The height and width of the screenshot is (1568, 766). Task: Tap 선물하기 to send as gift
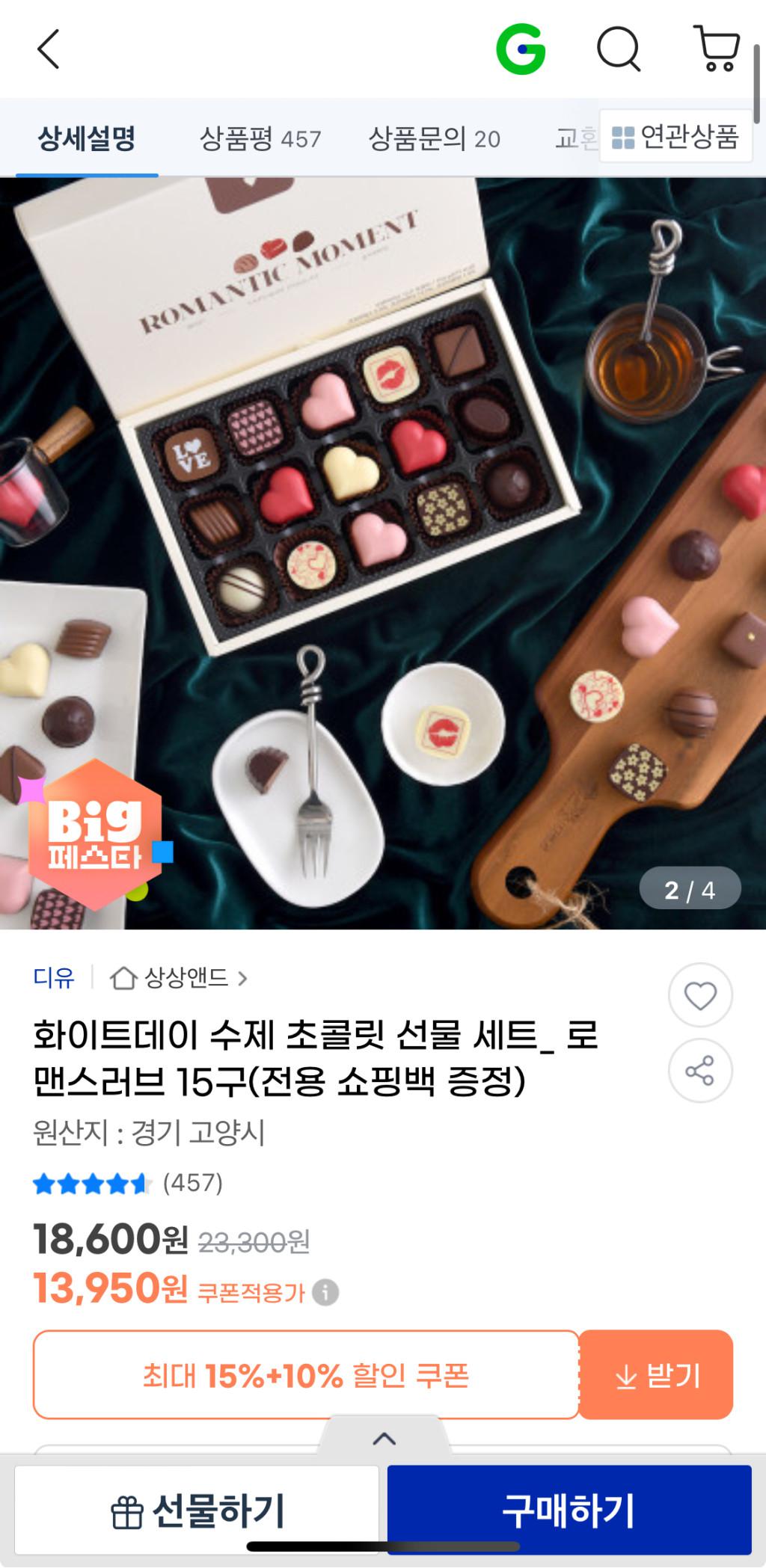(x=197, y=1510)
